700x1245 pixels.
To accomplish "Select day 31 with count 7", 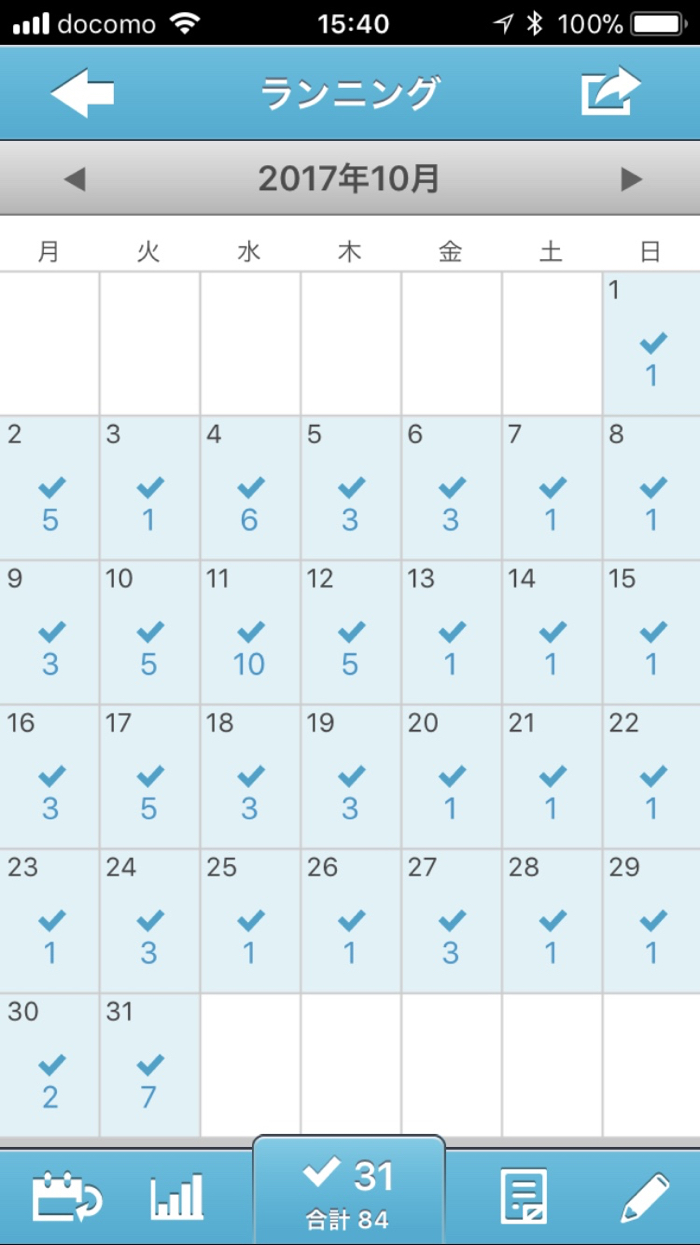I will pos(150,1065).
